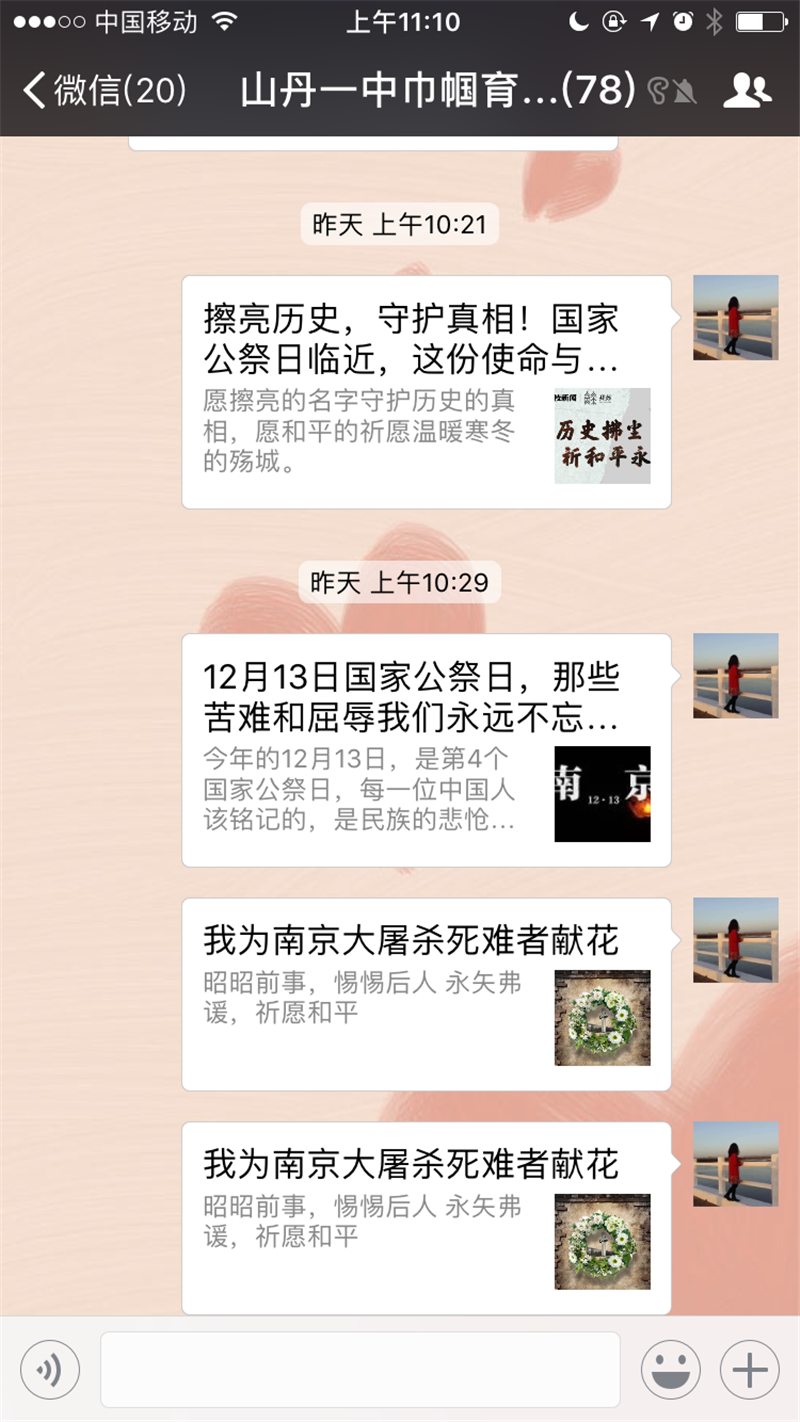Screen dimensions: 800x1422
Task: Open the group members info icon
Action: point(746,91)
